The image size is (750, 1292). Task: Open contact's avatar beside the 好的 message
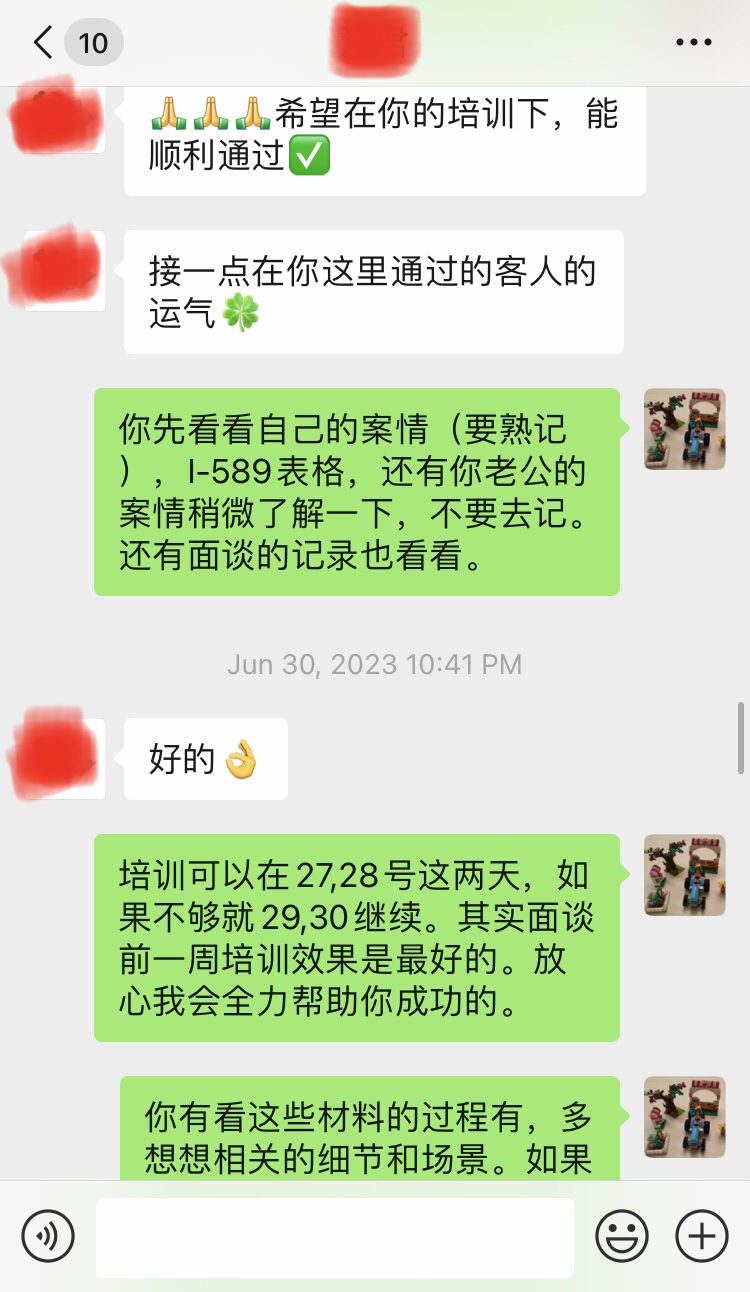coord(65,758)
